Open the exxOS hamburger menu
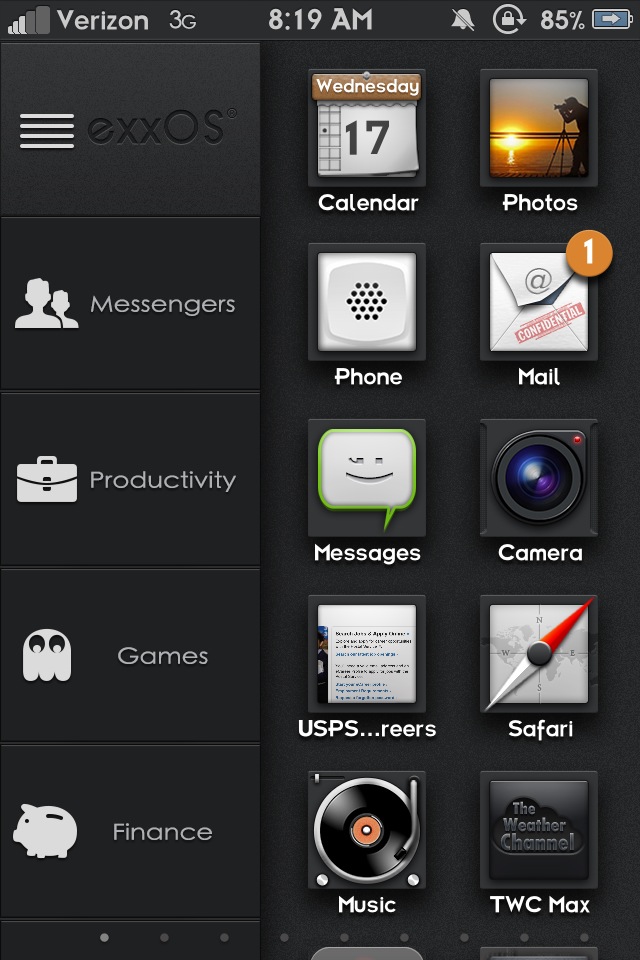This screenshot has width=640, height=960. click(x=47, y=130)
